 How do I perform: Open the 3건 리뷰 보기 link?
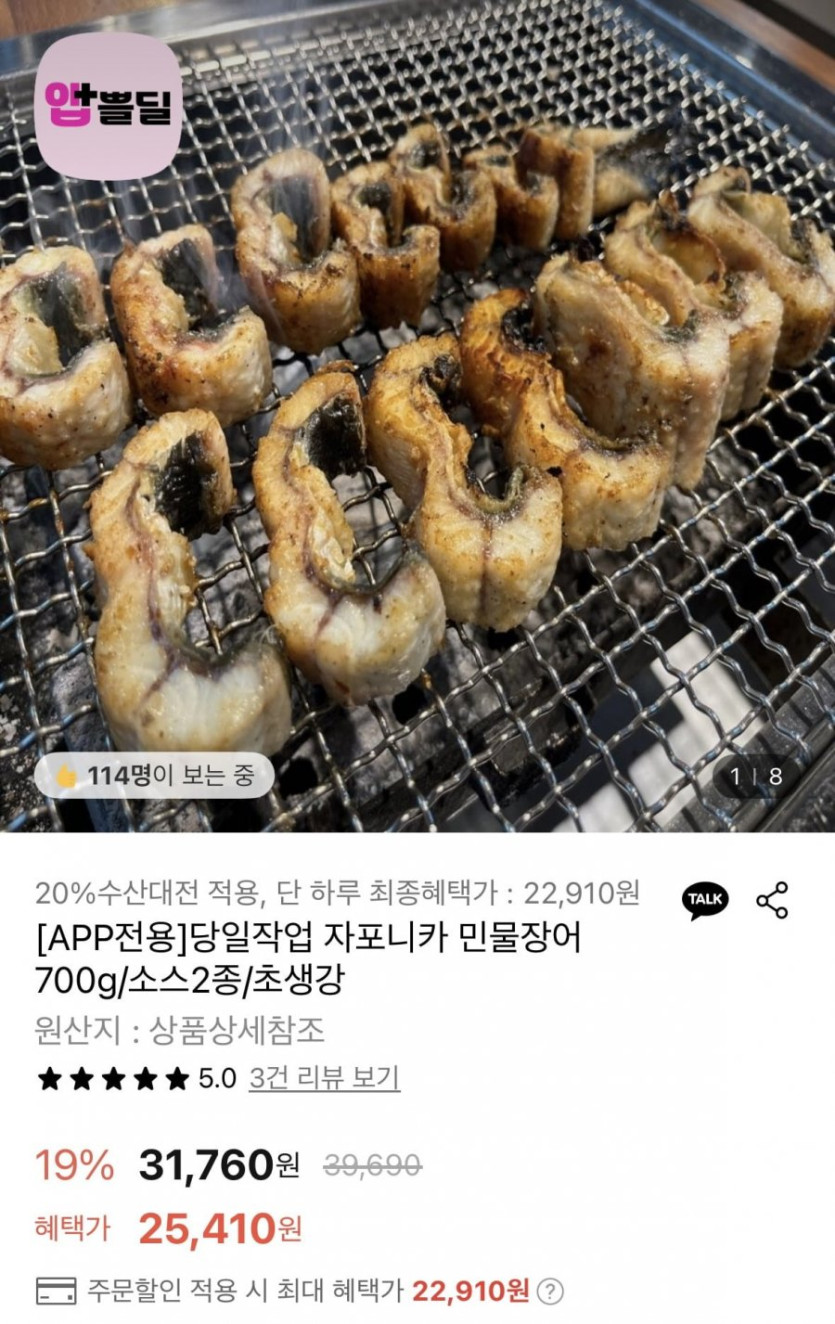tap(324, 1078)
